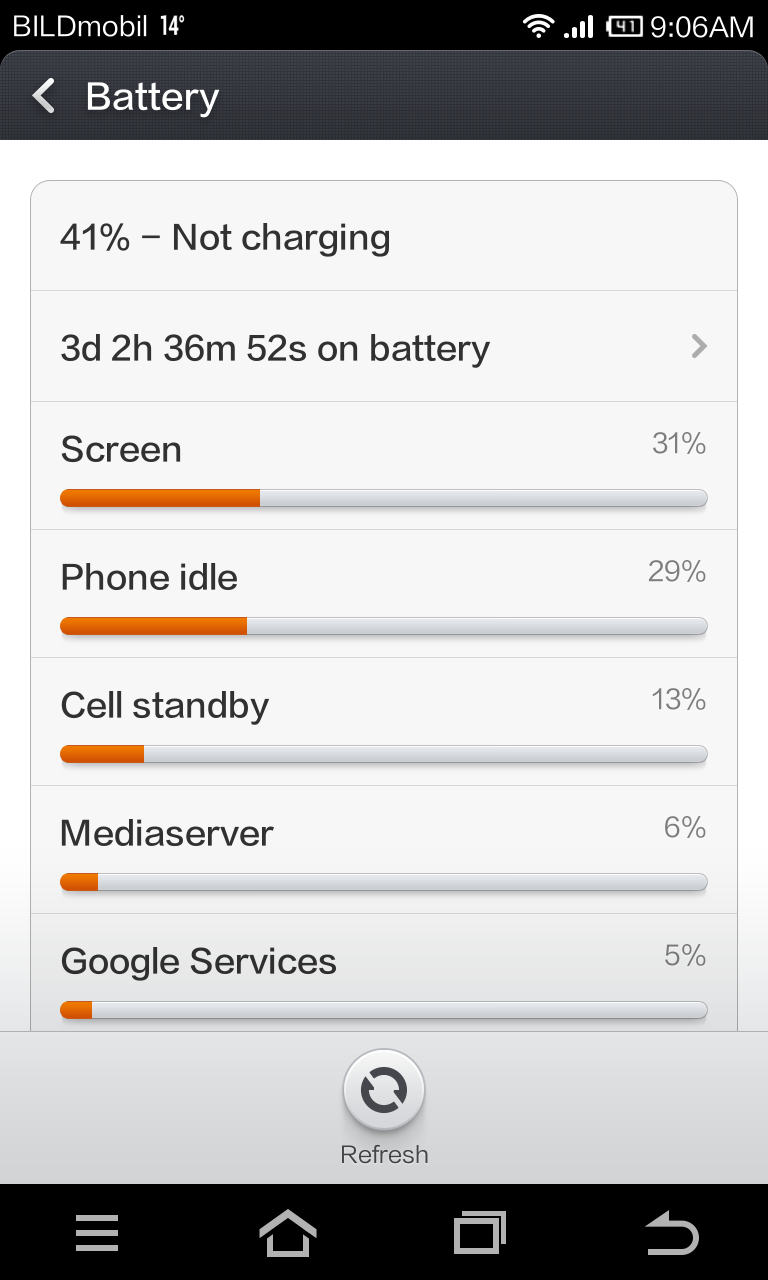Tap the system menu key

point(97,1233)
